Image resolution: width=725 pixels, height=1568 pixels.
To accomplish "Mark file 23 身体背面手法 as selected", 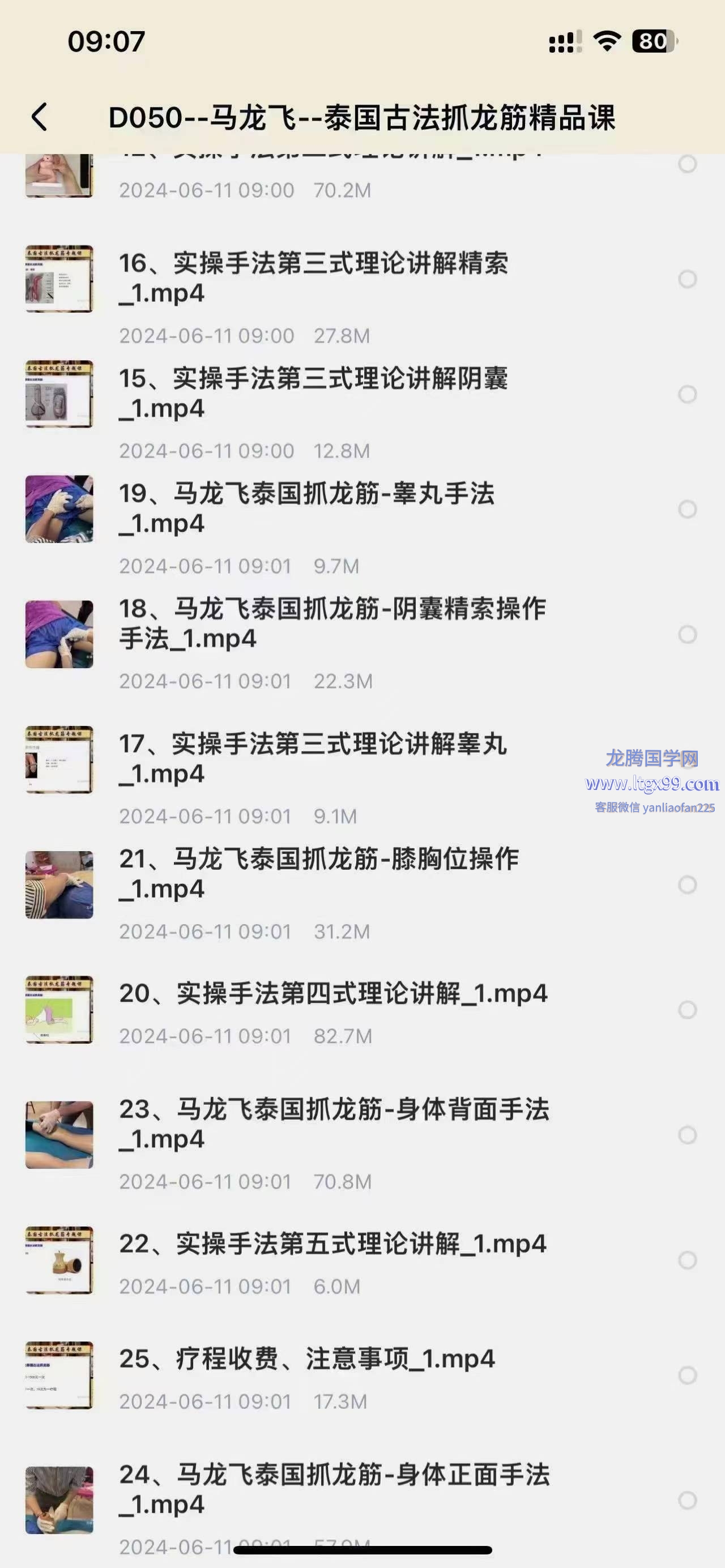I will point(687,1135).
